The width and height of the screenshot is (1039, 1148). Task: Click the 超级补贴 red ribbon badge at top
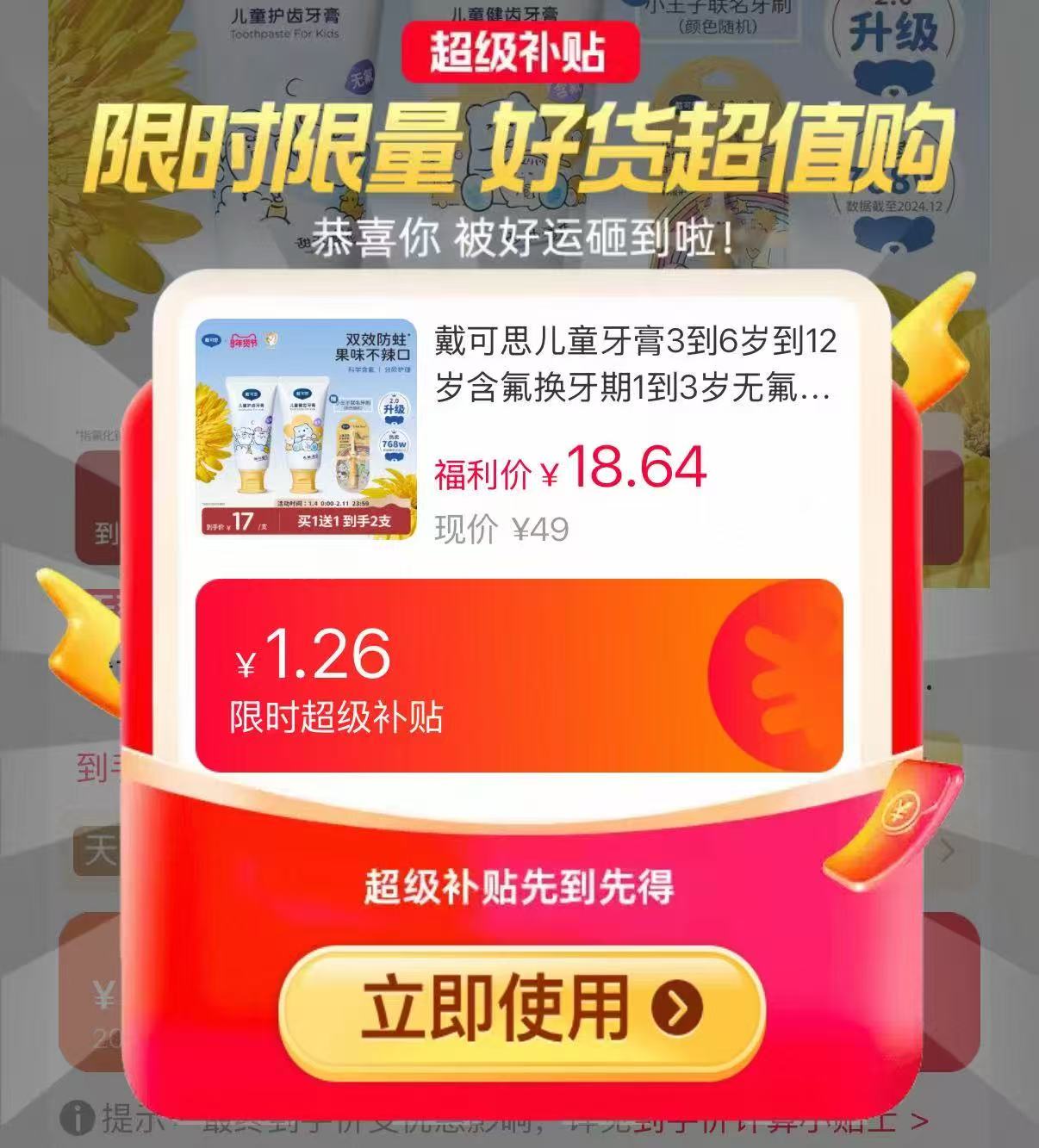519,53
